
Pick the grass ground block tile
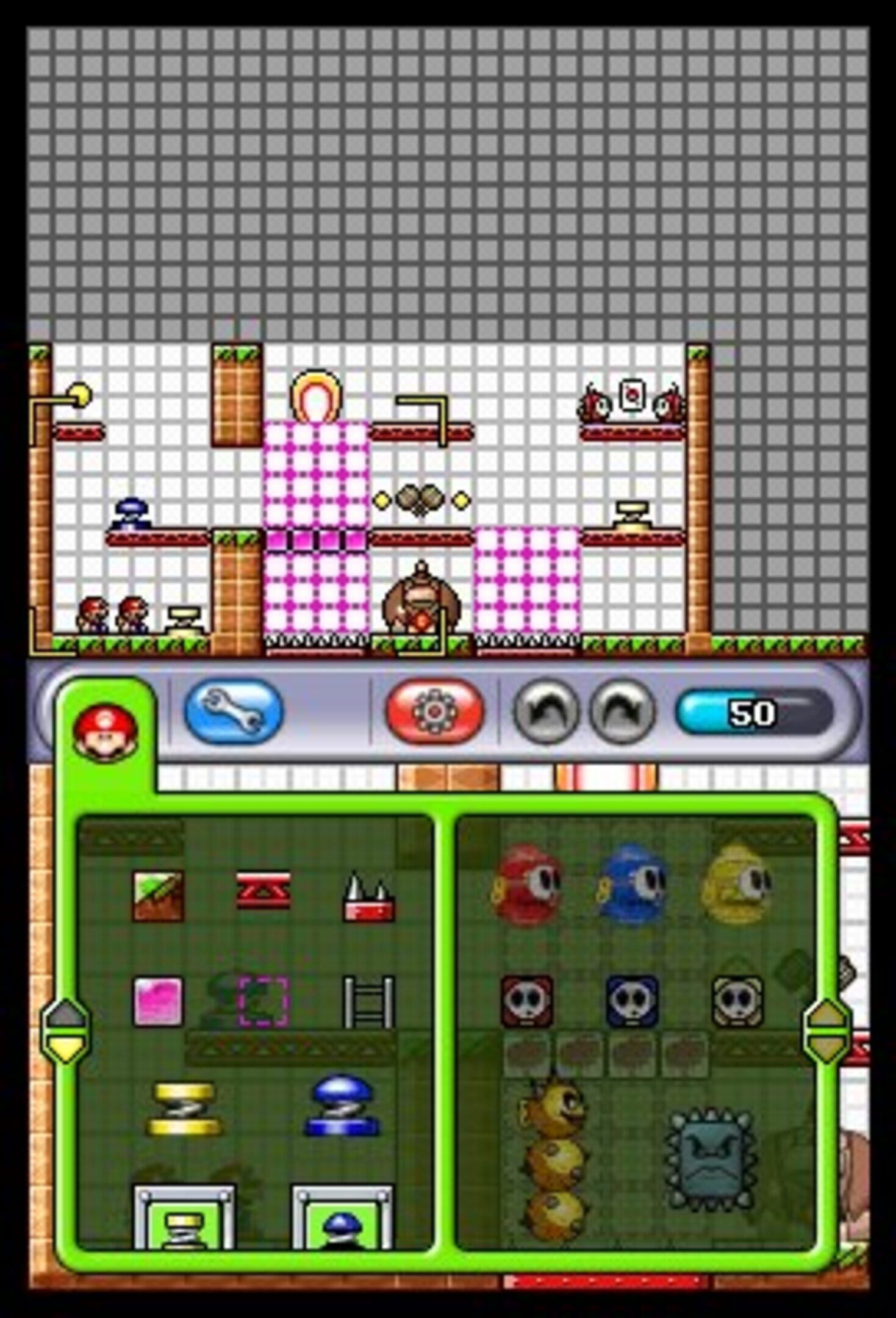[158, 896]
